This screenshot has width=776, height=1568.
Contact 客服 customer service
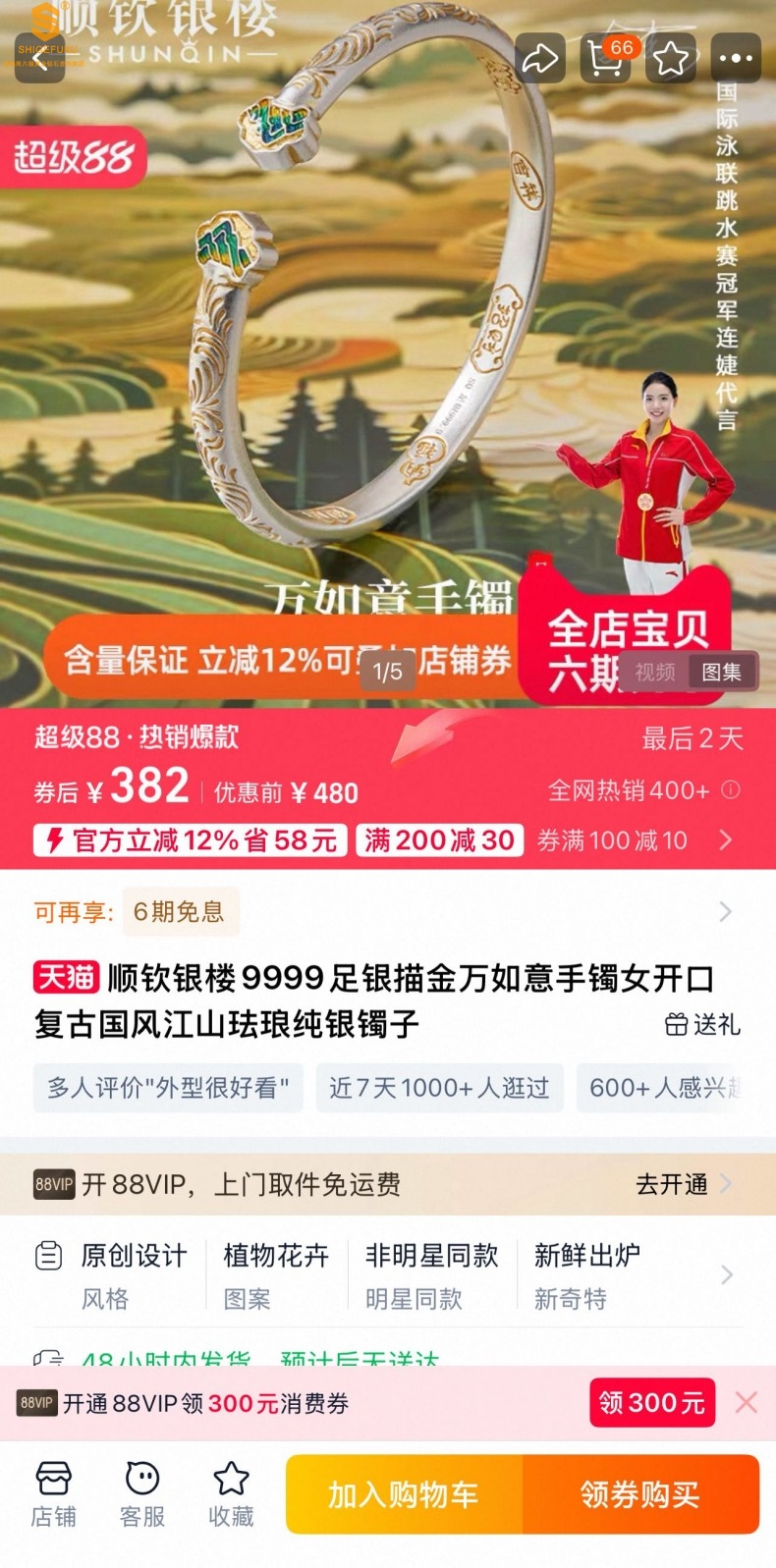click(142, 1494)
